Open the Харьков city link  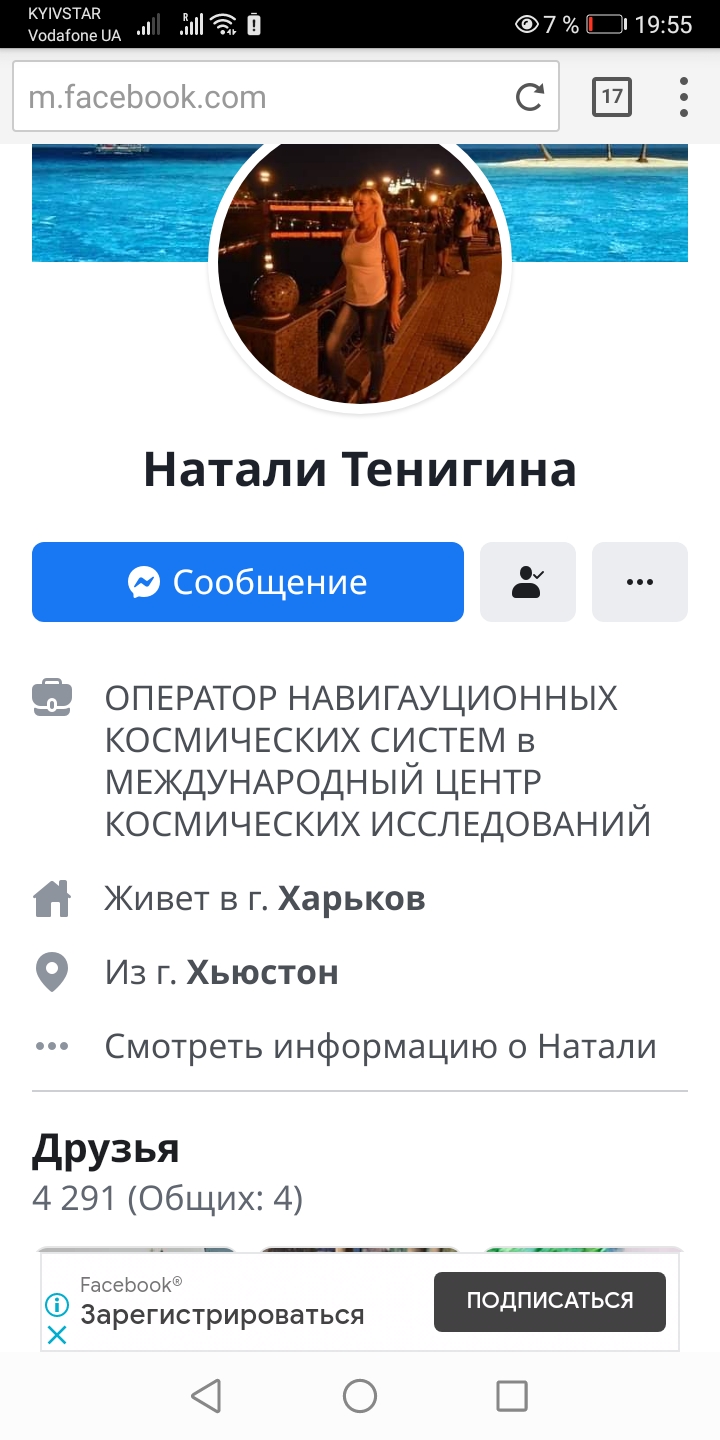click(x=352, y=899)
